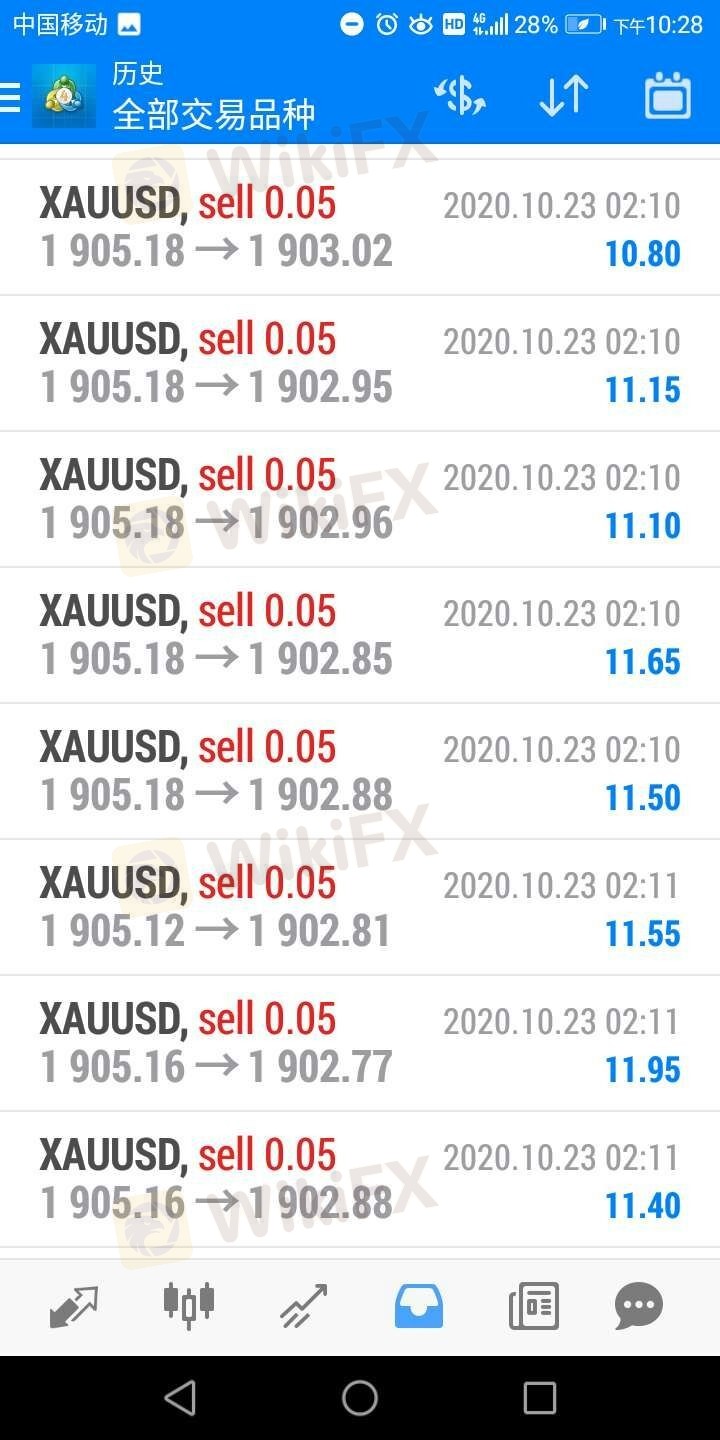Go to the system home screen
This screenshot has width=720, height=1440.
(x=360, y=1398)
